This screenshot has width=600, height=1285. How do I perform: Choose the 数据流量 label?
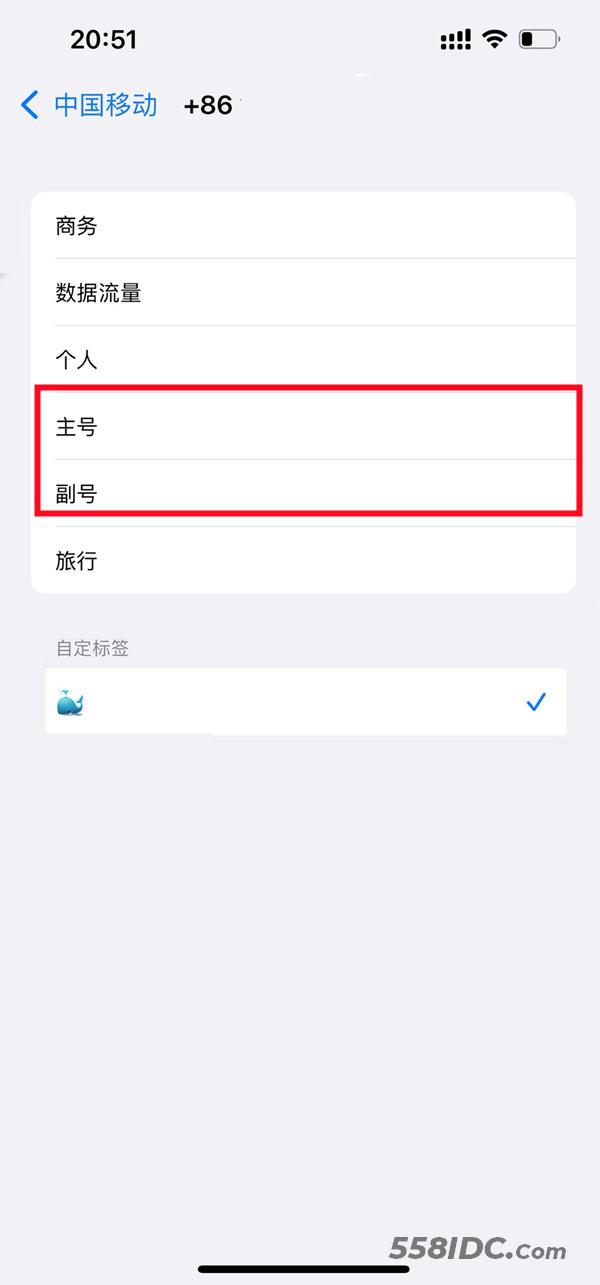(x=303, y=293)
